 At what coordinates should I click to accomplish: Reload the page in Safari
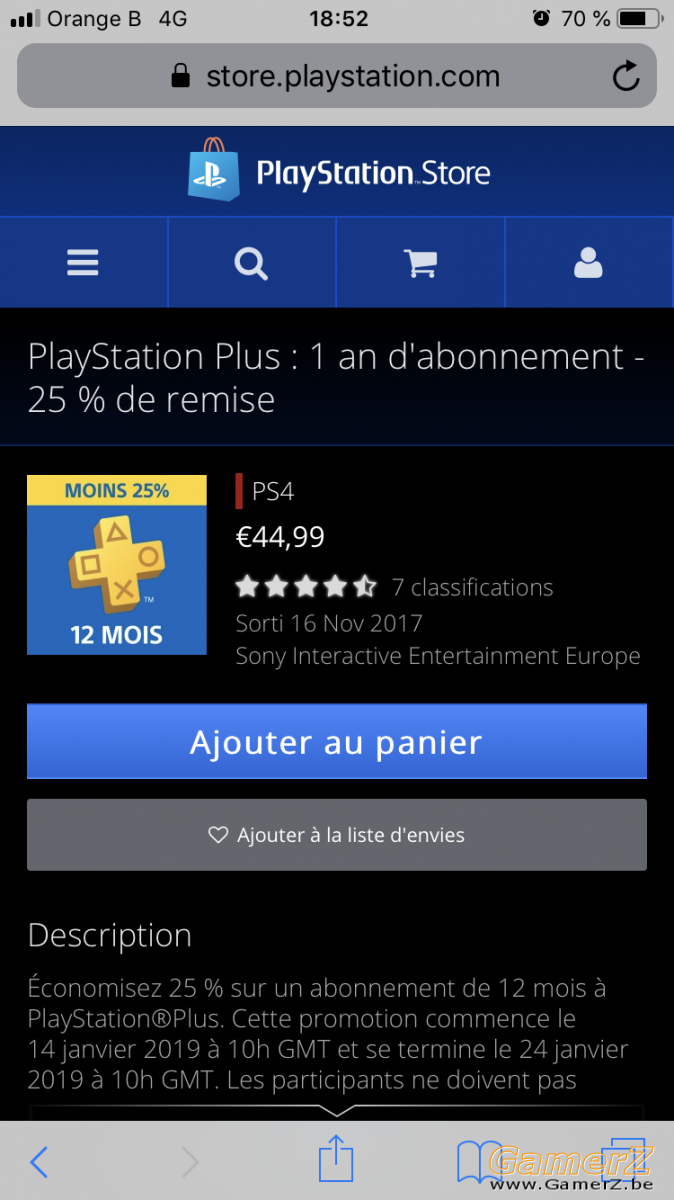click(626, 76)
